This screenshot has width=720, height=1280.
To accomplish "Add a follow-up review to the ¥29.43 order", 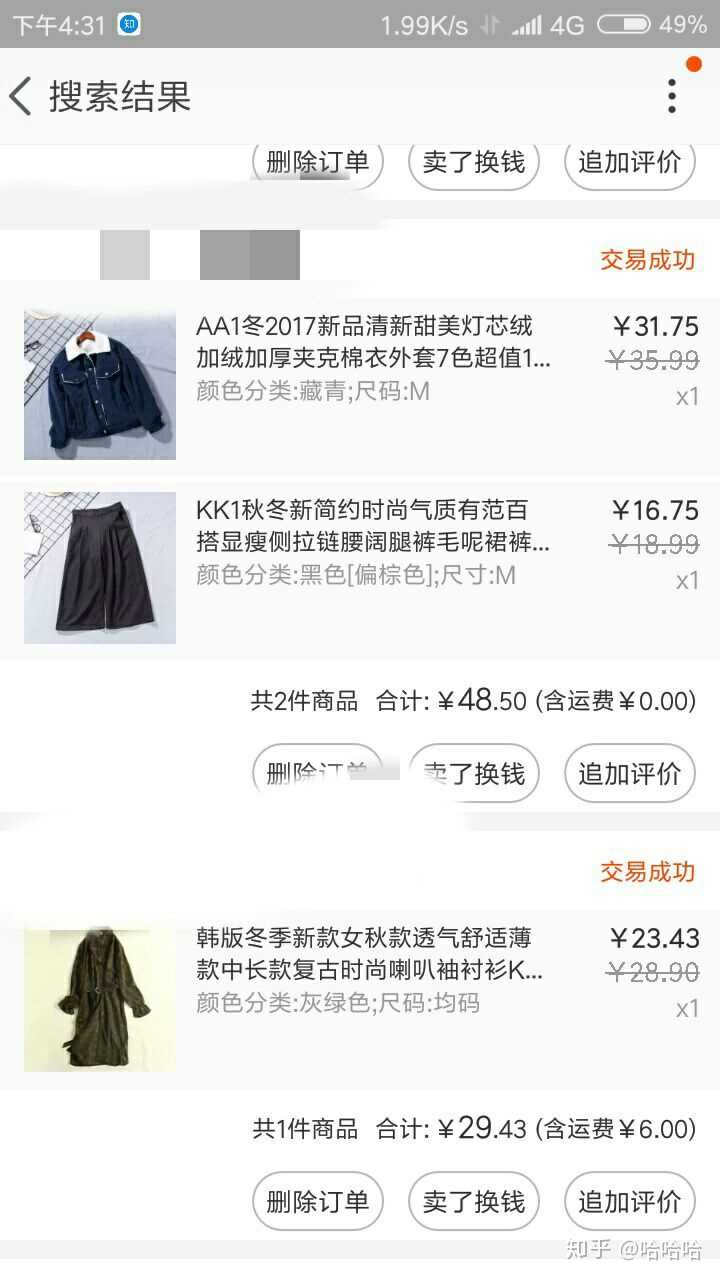I will pos(630,1201).
